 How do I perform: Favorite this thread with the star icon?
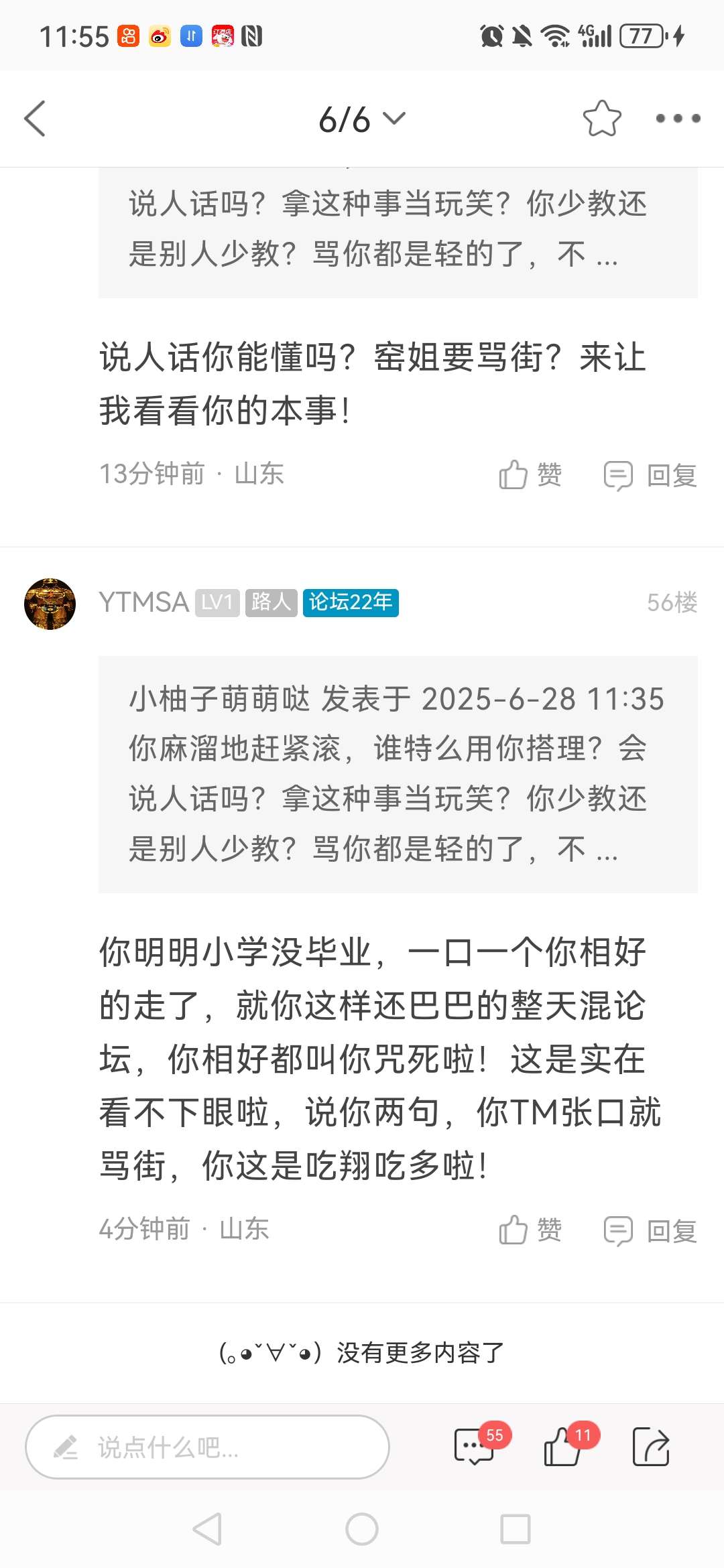[x=601, y=119]
